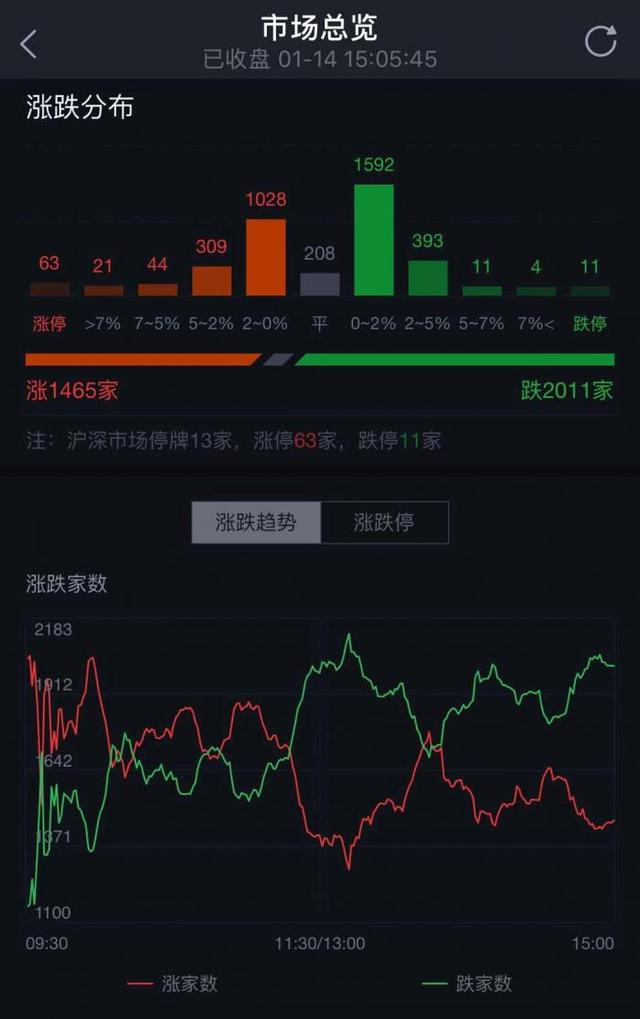Go back using the top-left arrow
The width and height of the screenshot is (640, 1019).
pos(29,43)
